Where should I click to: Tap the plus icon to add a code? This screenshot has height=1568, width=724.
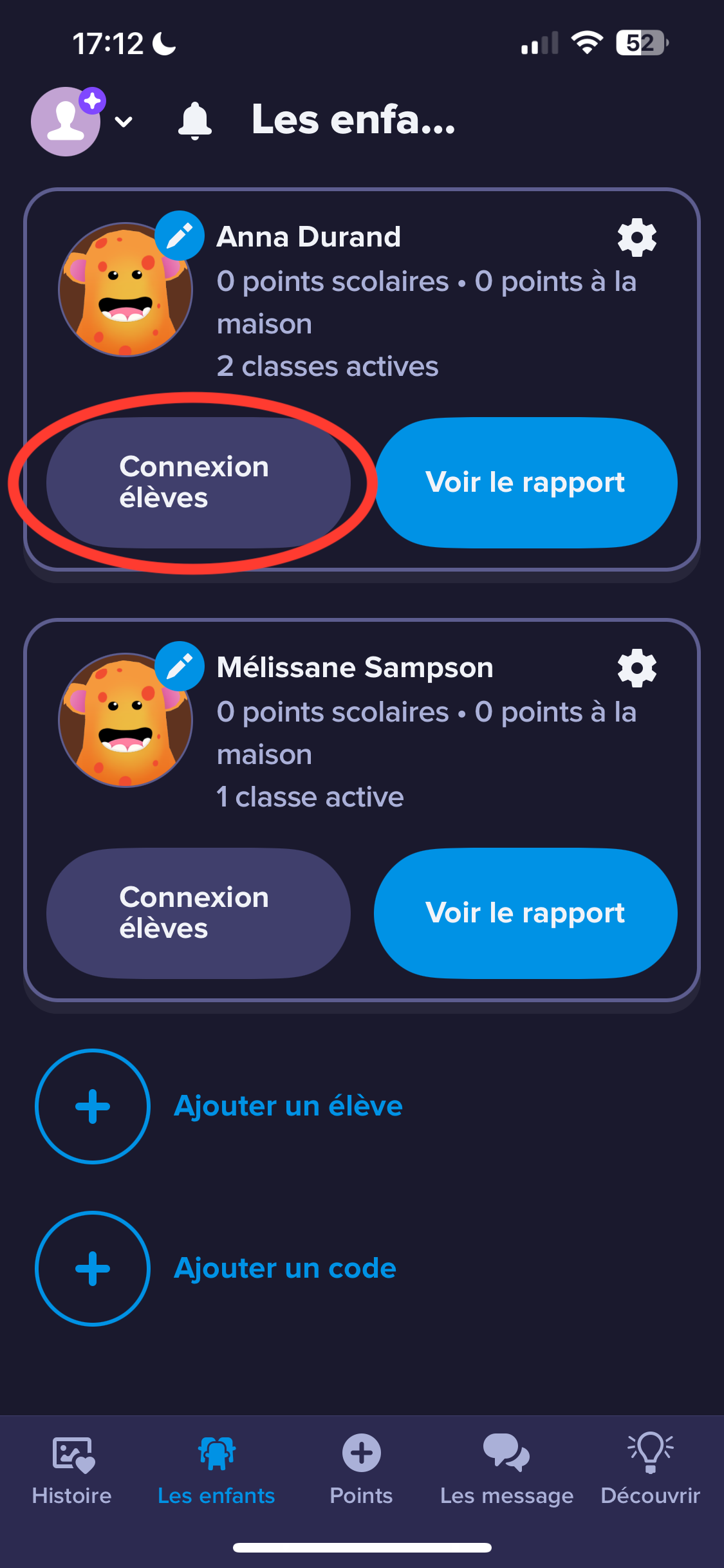pos(92,1268)
